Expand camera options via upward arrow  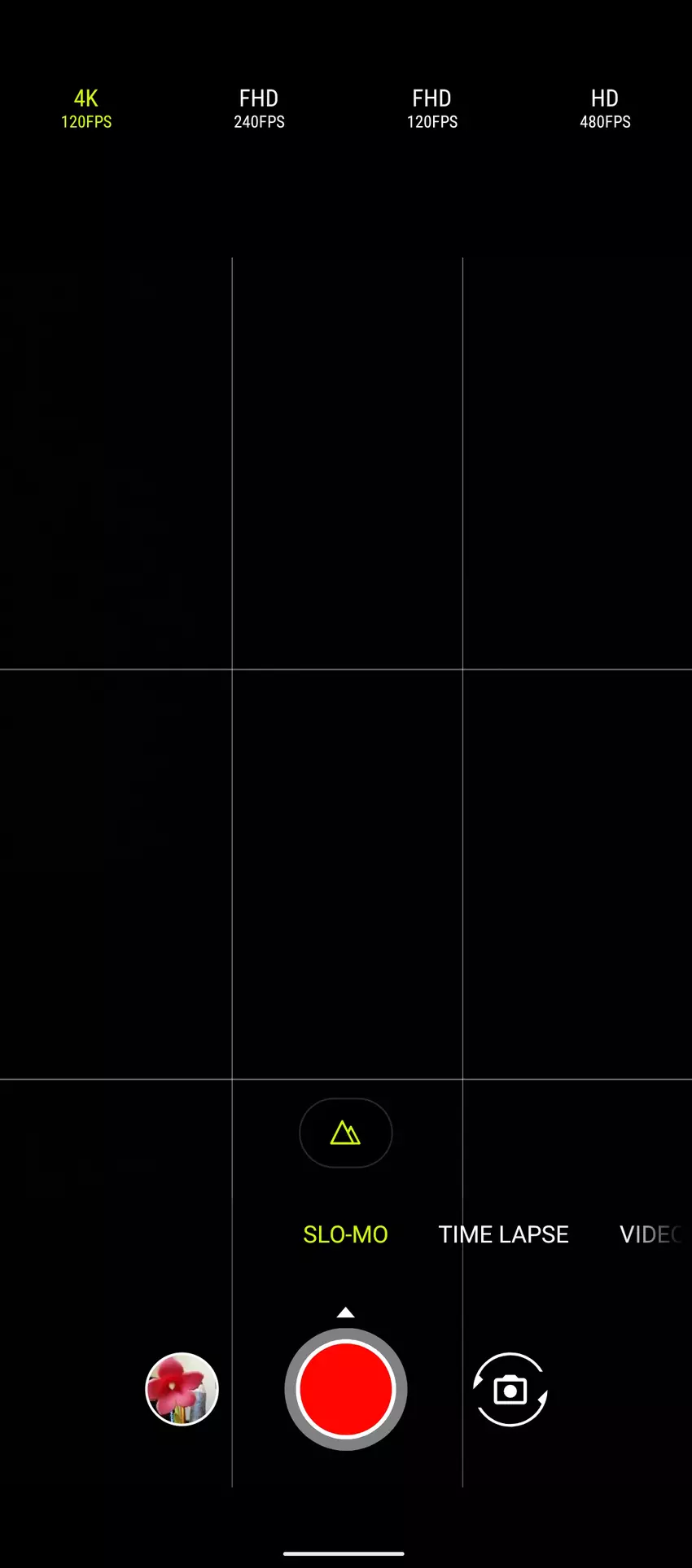pos(345,1312)
